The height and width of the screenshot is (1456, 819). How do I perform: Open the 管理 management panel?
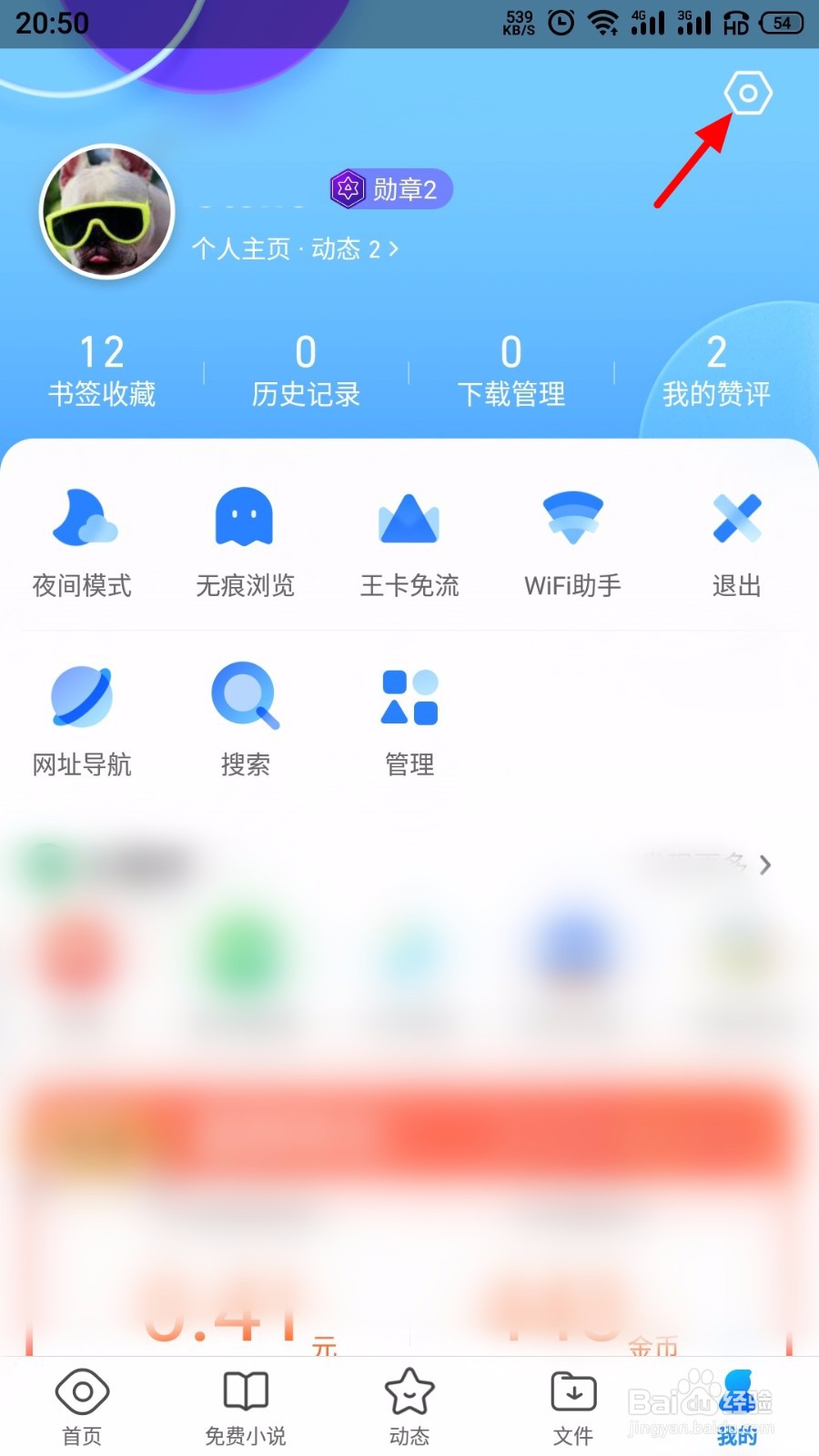click(x=409, y=719)
